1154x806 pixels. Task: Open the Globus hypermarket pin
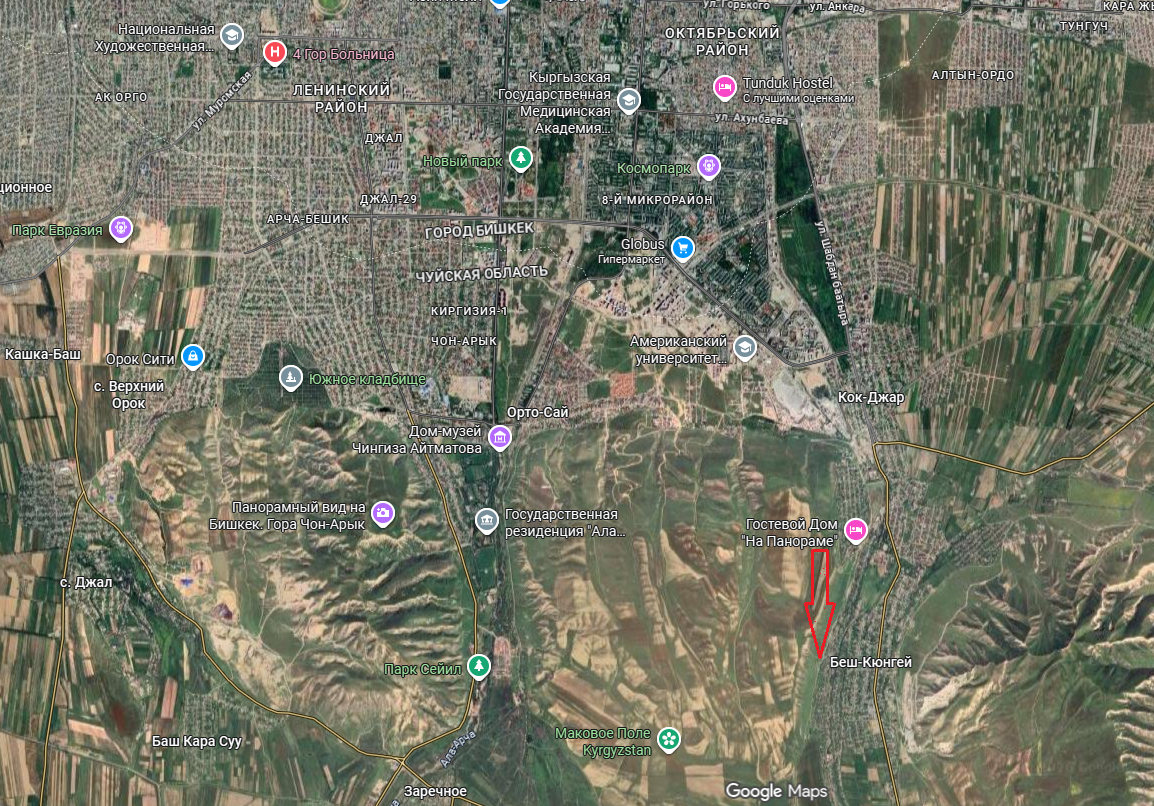pyautogui.click(x=683, y=246)
